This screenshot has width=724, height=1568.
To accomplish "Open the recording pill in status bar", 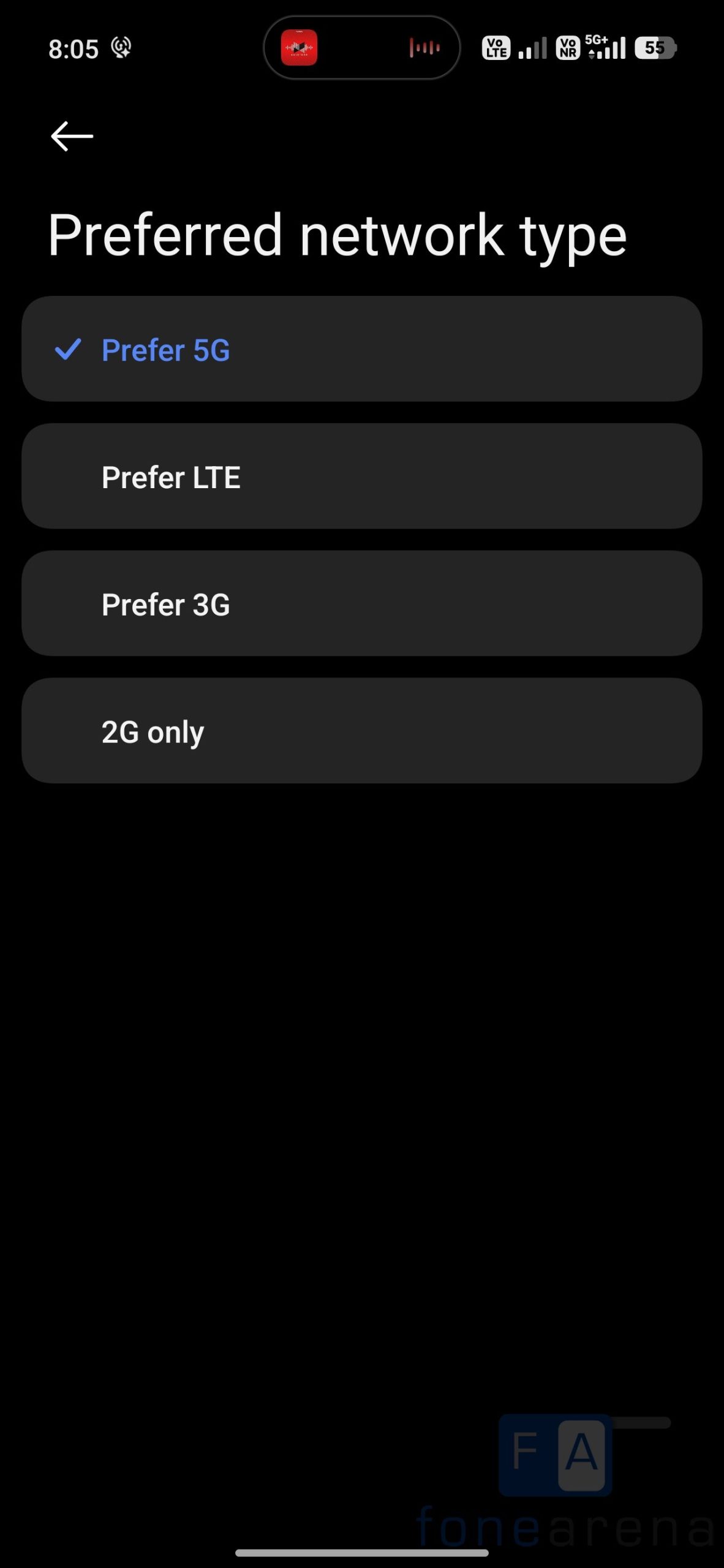I will (x=361, y=48).
